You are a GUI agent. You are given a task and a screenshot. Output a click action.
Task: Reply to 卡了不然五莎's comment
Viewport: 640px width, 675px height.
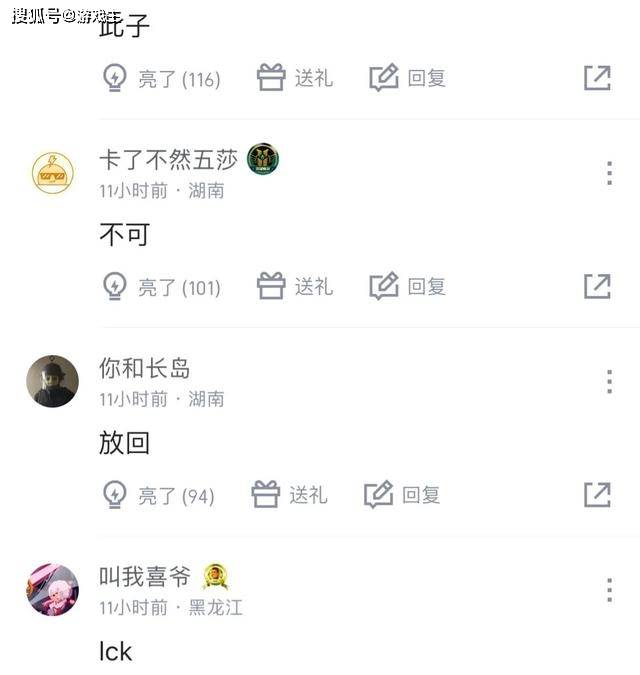[x=407, y=286]
